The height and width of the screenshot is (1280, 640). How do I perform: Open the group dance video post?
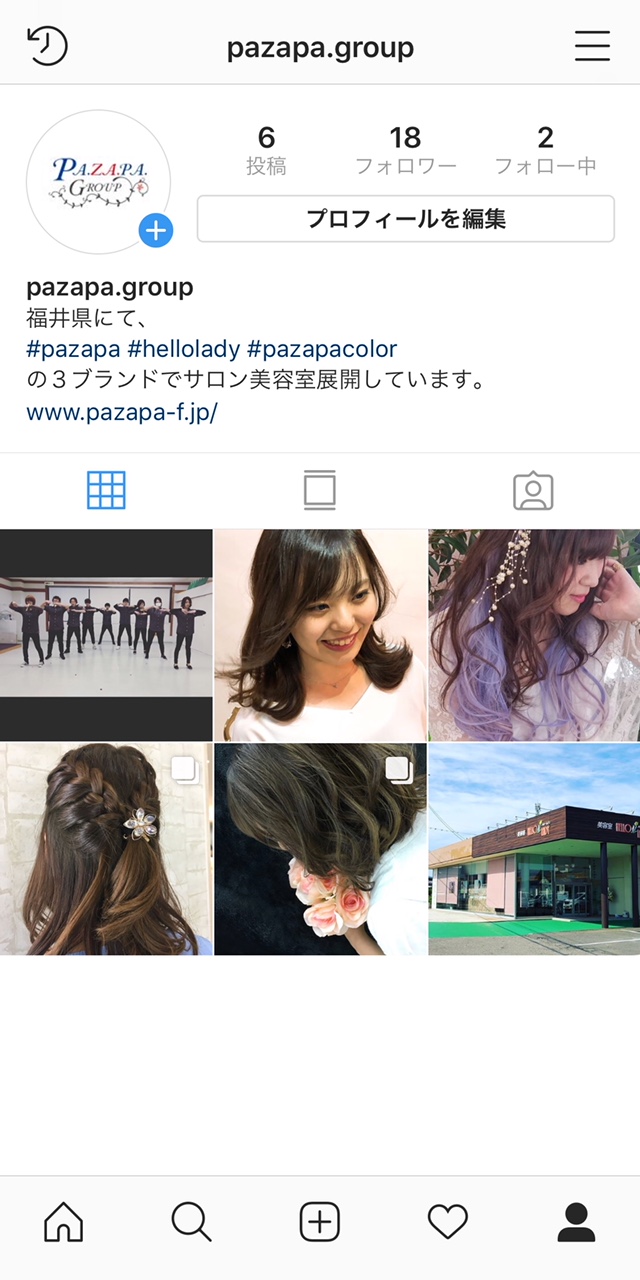106,635
